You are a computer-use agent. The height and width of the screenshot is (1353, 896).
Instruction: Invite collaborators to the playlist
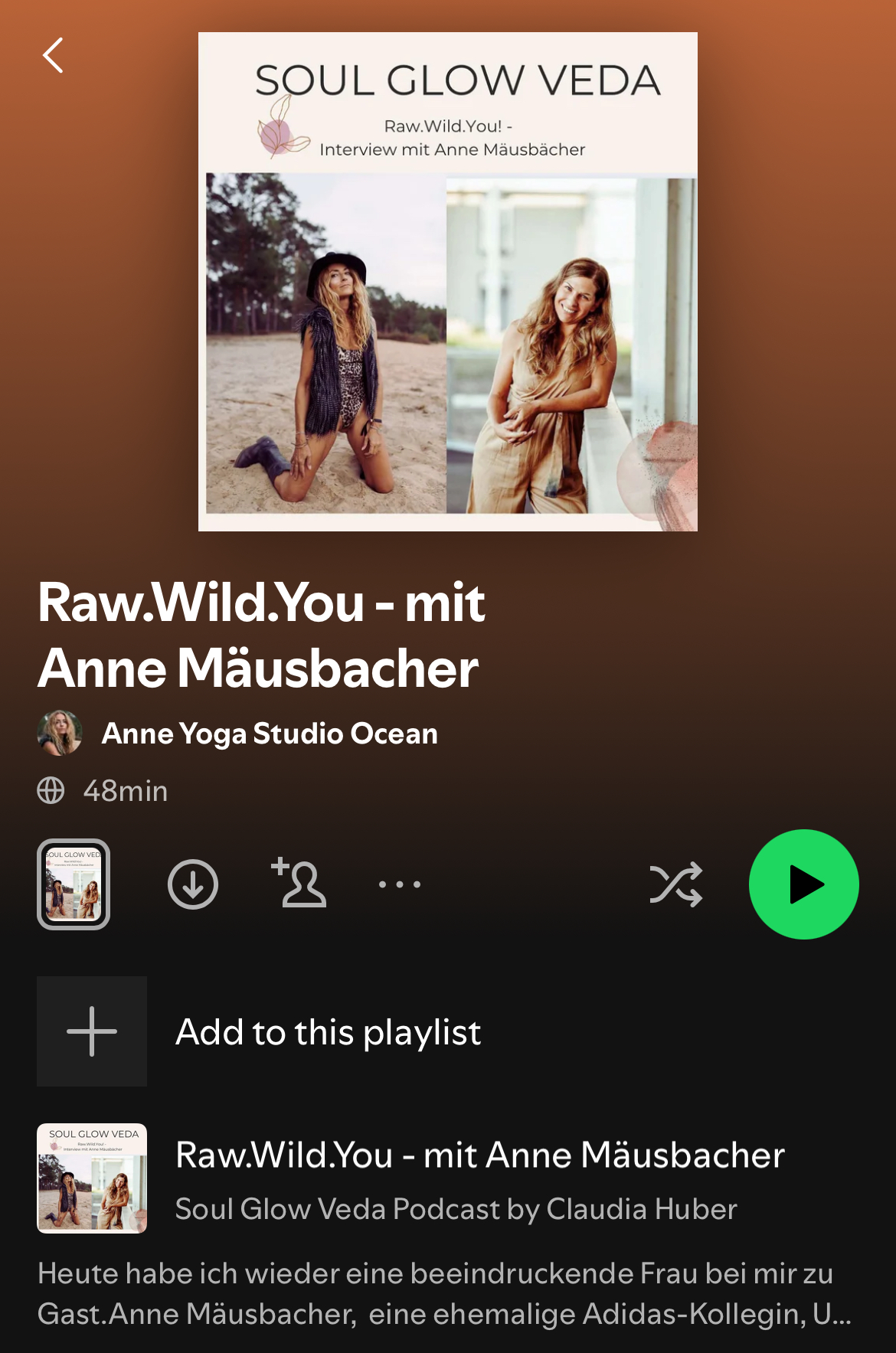pos(299,883)
